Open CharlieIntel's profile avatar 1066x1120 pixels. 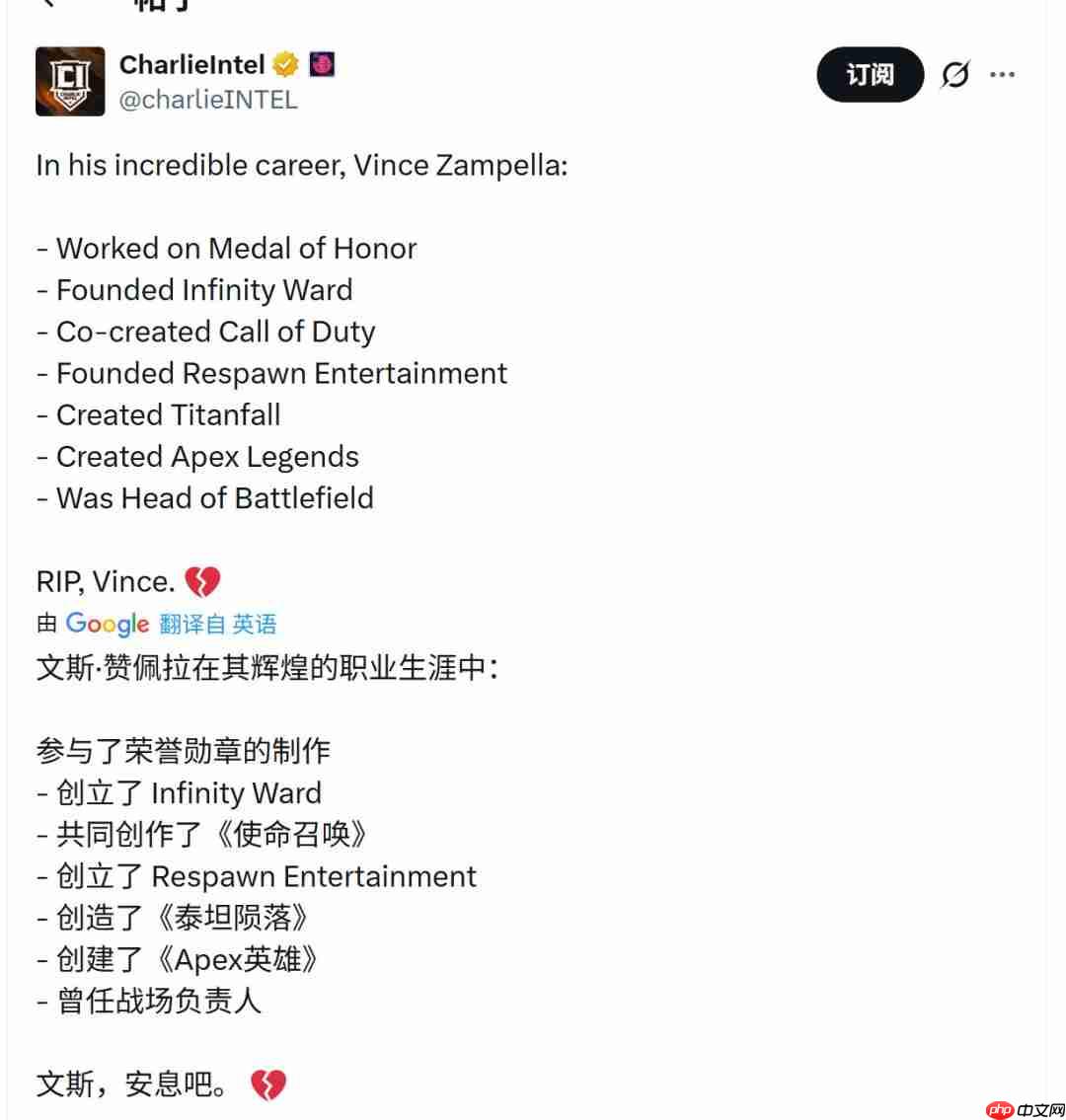[69, 81]
